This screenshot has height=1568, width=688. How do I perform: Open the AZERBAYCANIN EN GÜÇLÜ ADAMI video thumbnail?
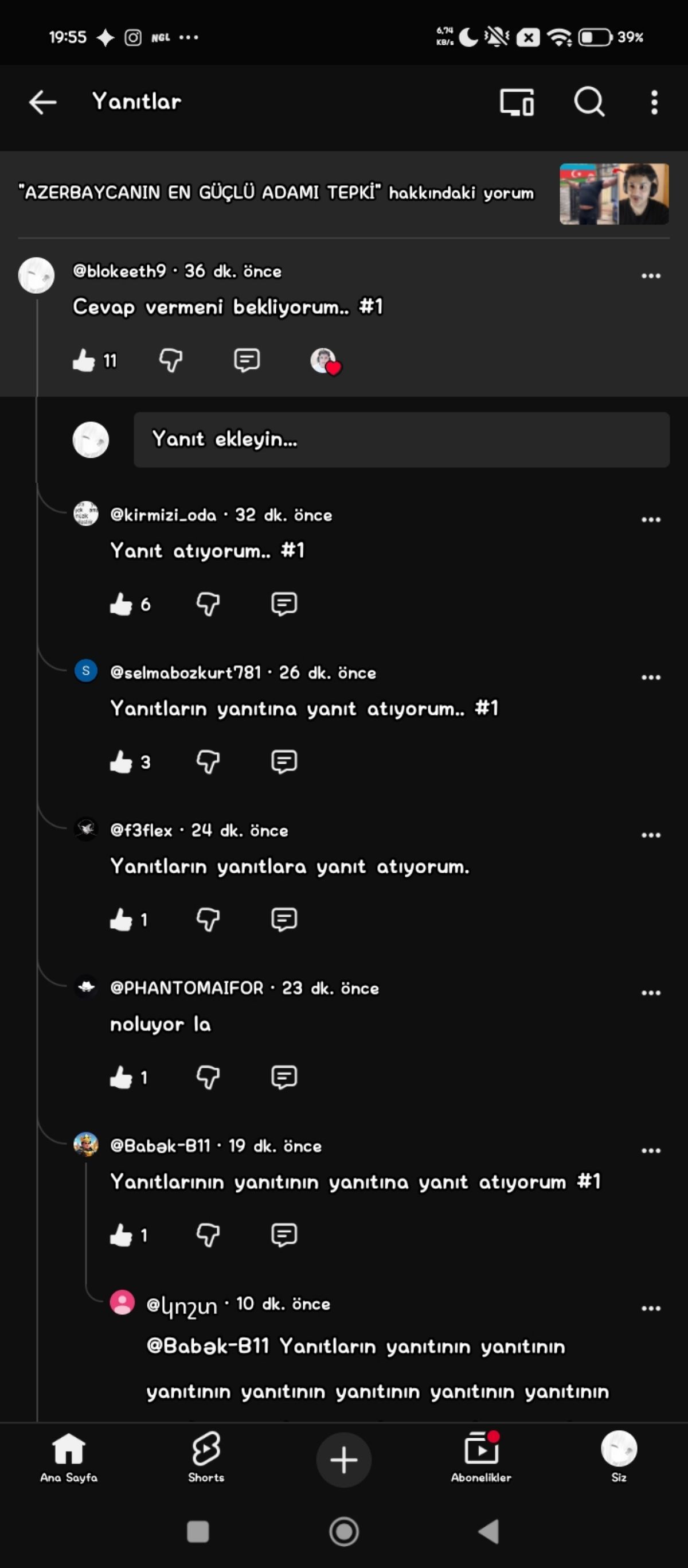[614, 193]
